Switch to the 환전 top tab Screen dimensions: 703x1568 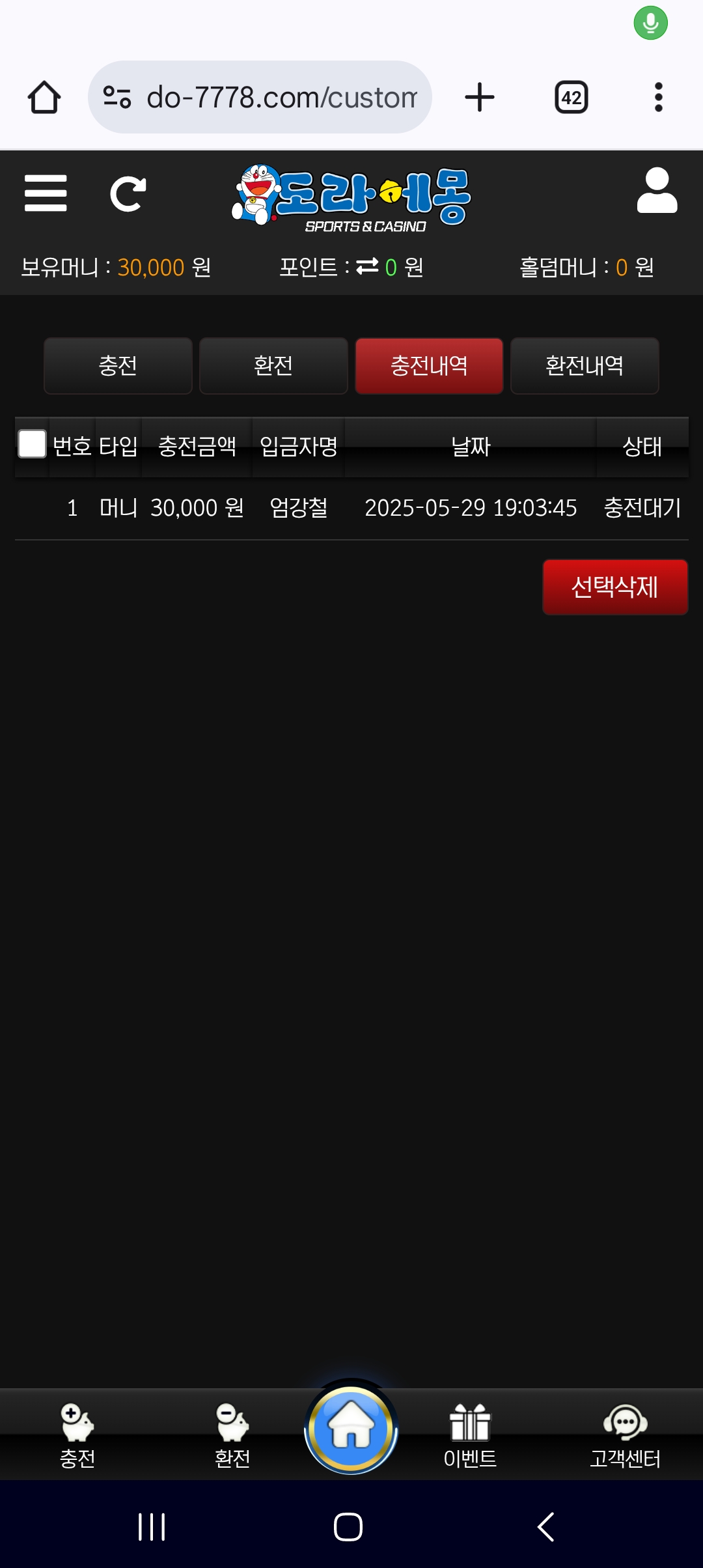click(273, 365)
